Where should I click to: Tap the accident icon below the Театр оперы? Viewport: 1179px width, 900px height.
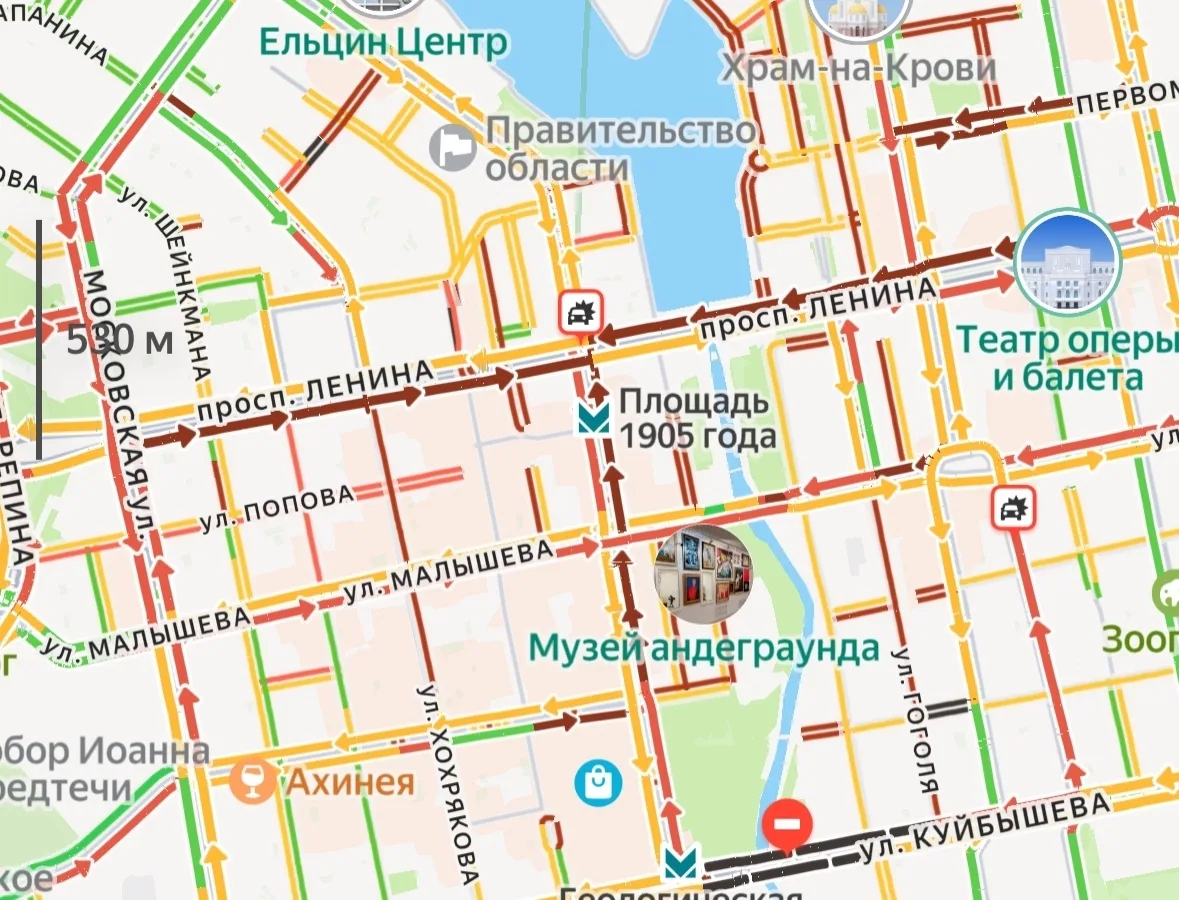1014,508
